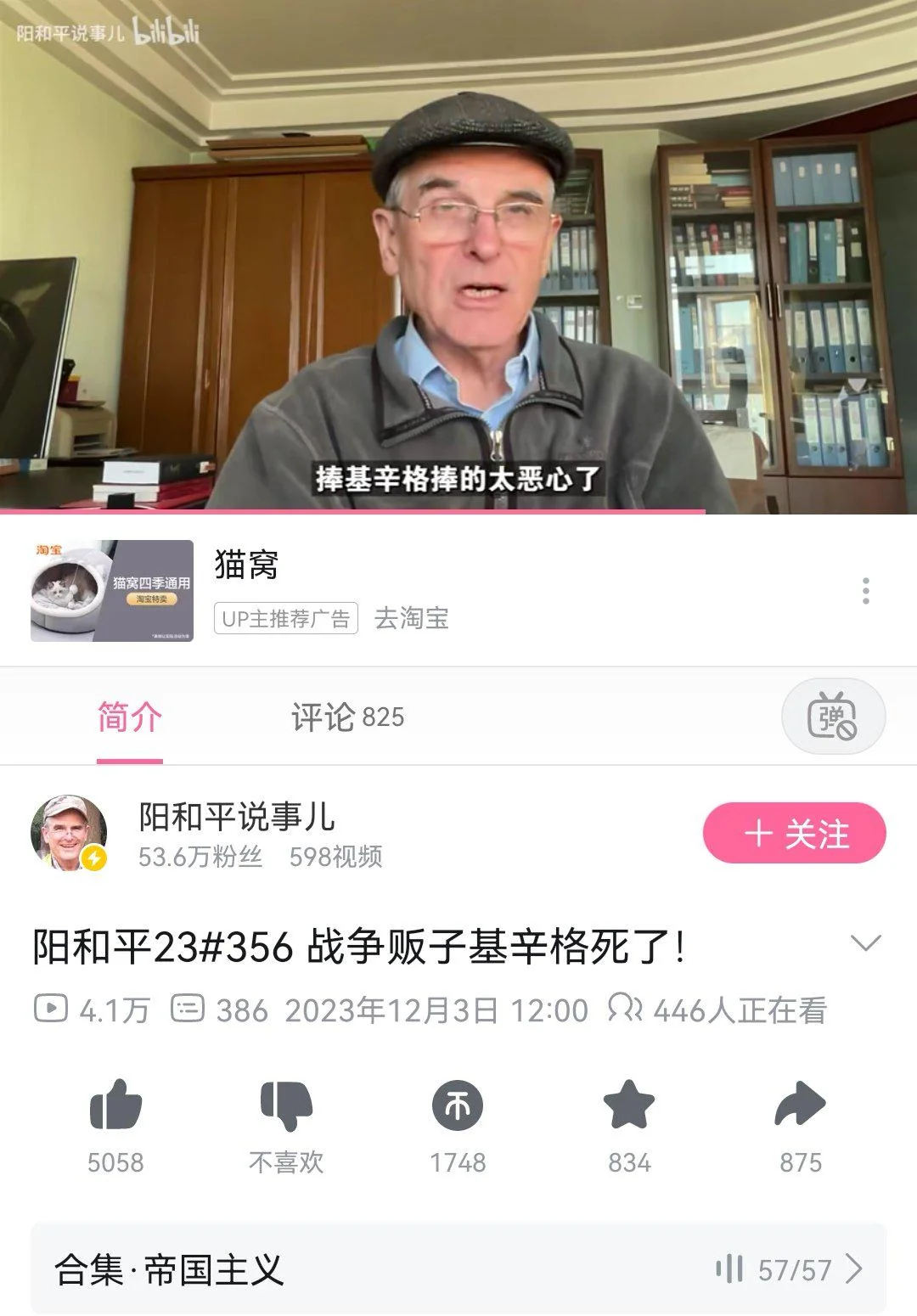
Task: Mark video as 不喜欢
Action: pyautogui.click(x=286, y=1105)
